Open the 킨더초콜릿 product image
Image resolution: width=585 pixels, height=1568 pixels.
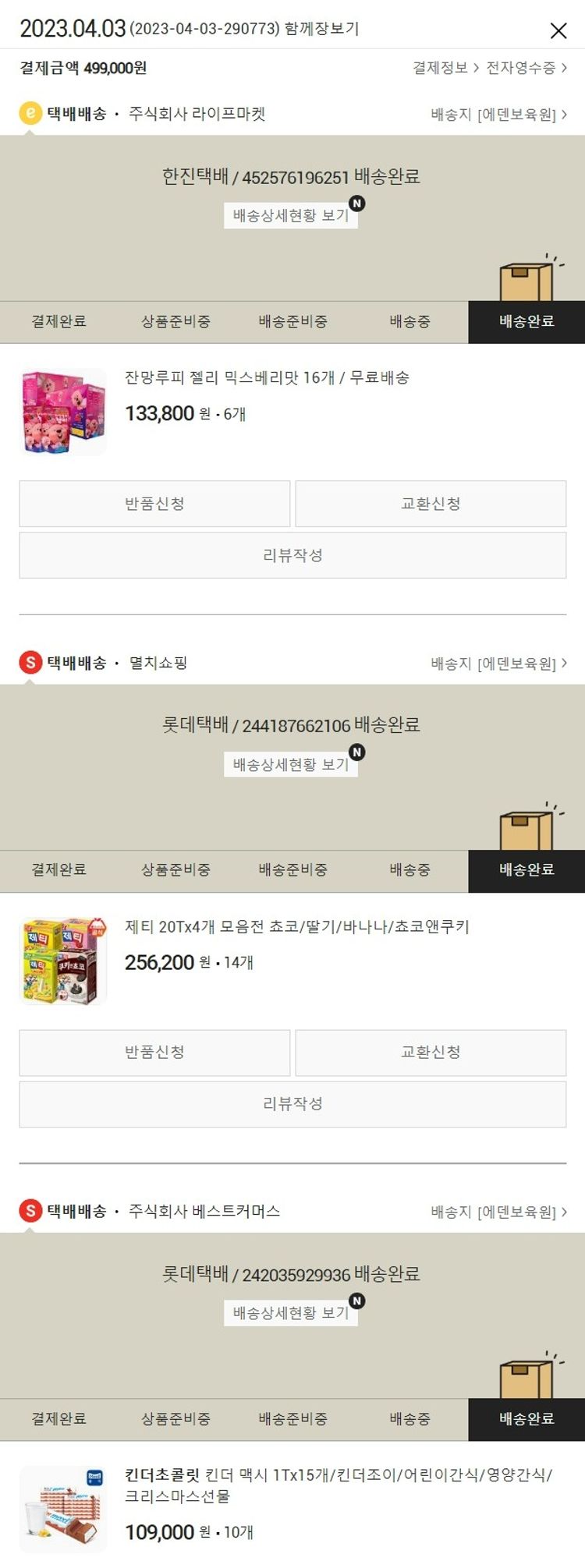click(x=63, y=1510)
